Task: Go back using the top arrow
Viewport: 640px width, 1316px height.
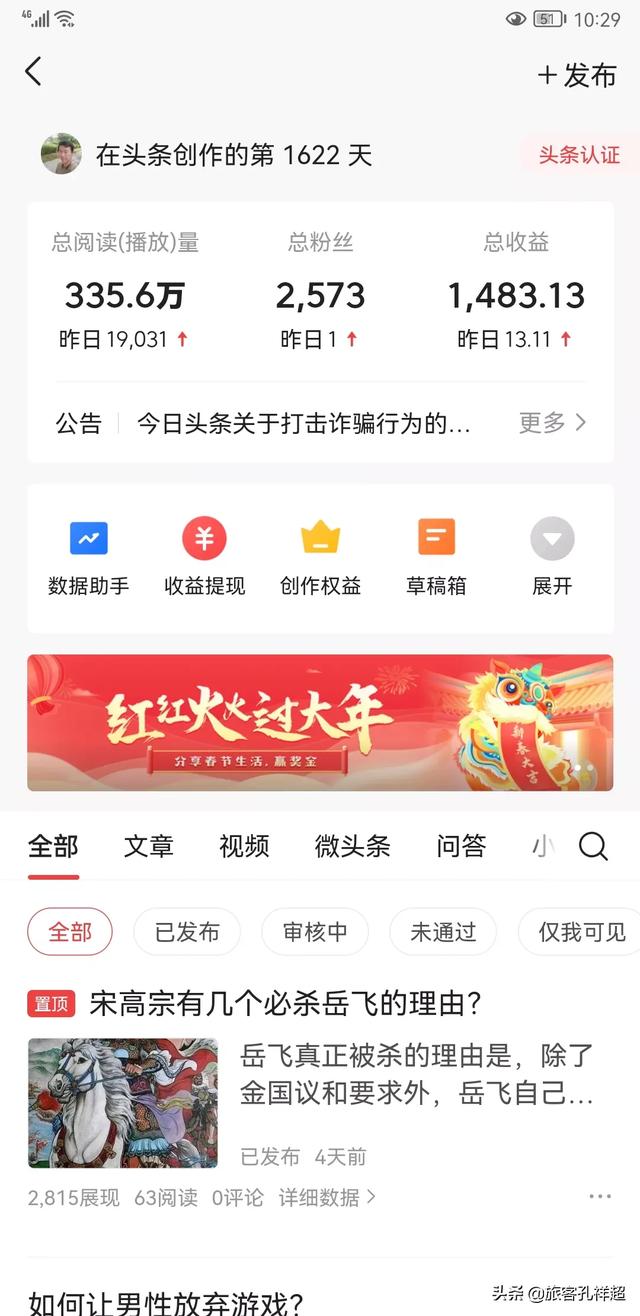Action: (x=34, y=72)
